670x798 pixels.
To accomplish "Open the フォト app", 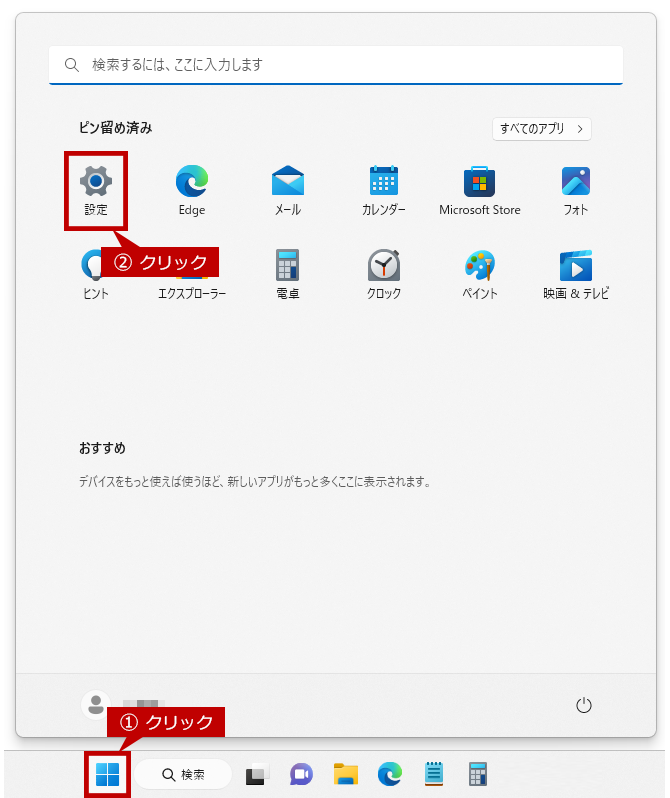I will tap(576, 189).
